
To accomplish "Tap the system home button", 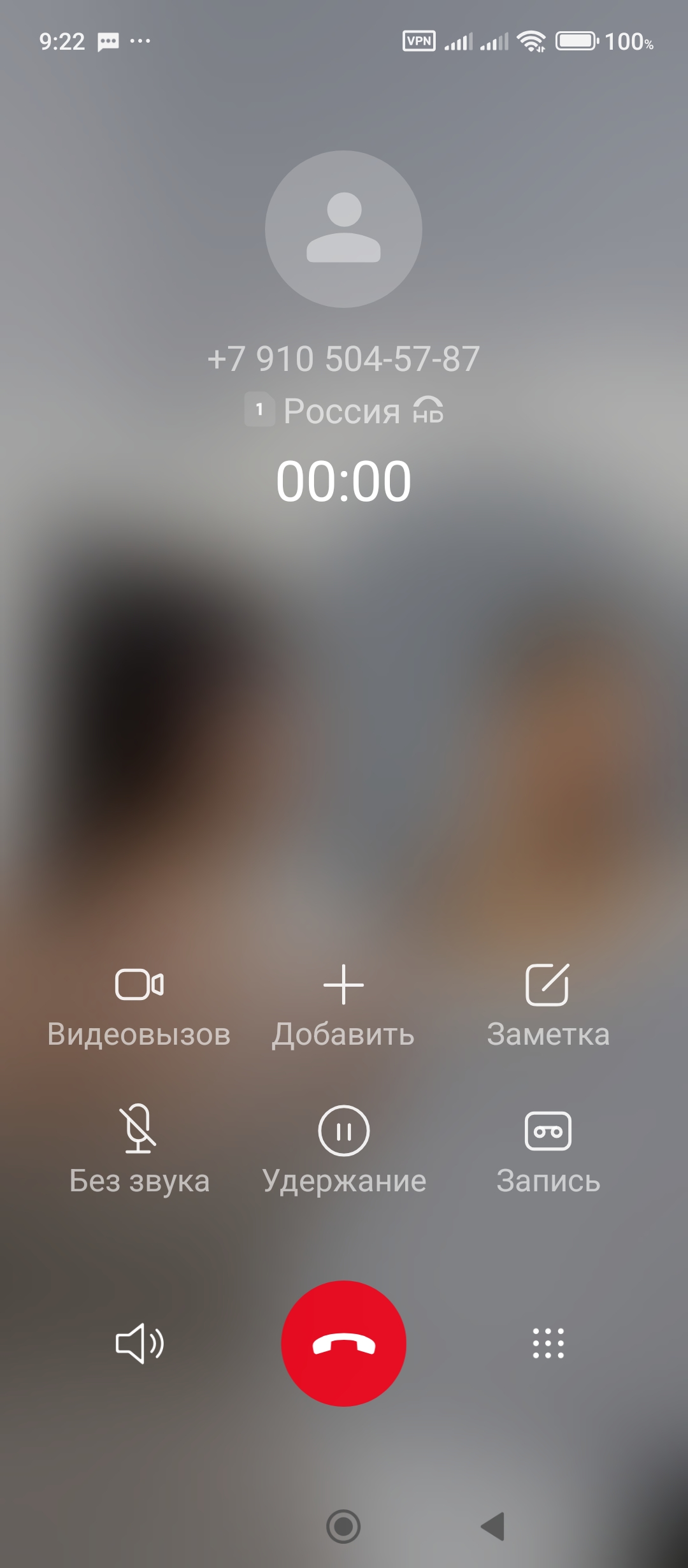I will pos(343,1527).
